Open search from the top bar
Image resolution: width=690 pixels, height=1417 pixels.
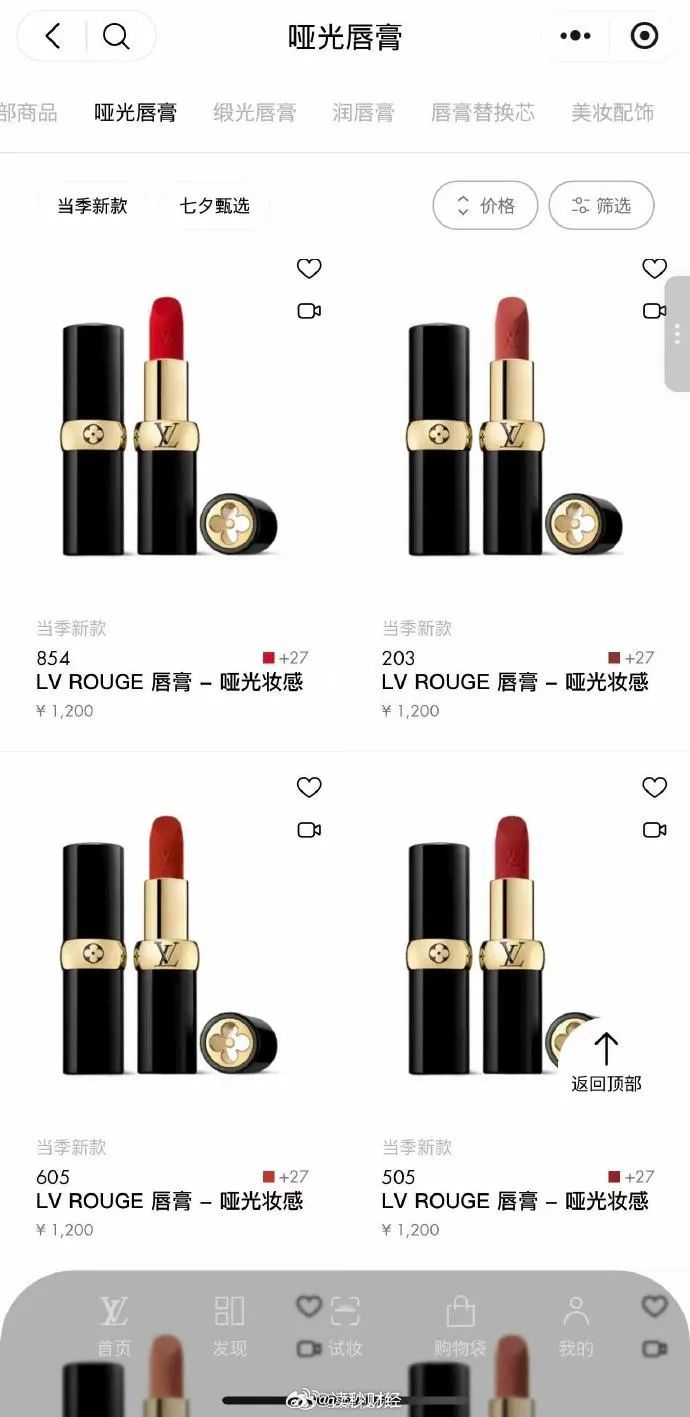coord(117,37)
